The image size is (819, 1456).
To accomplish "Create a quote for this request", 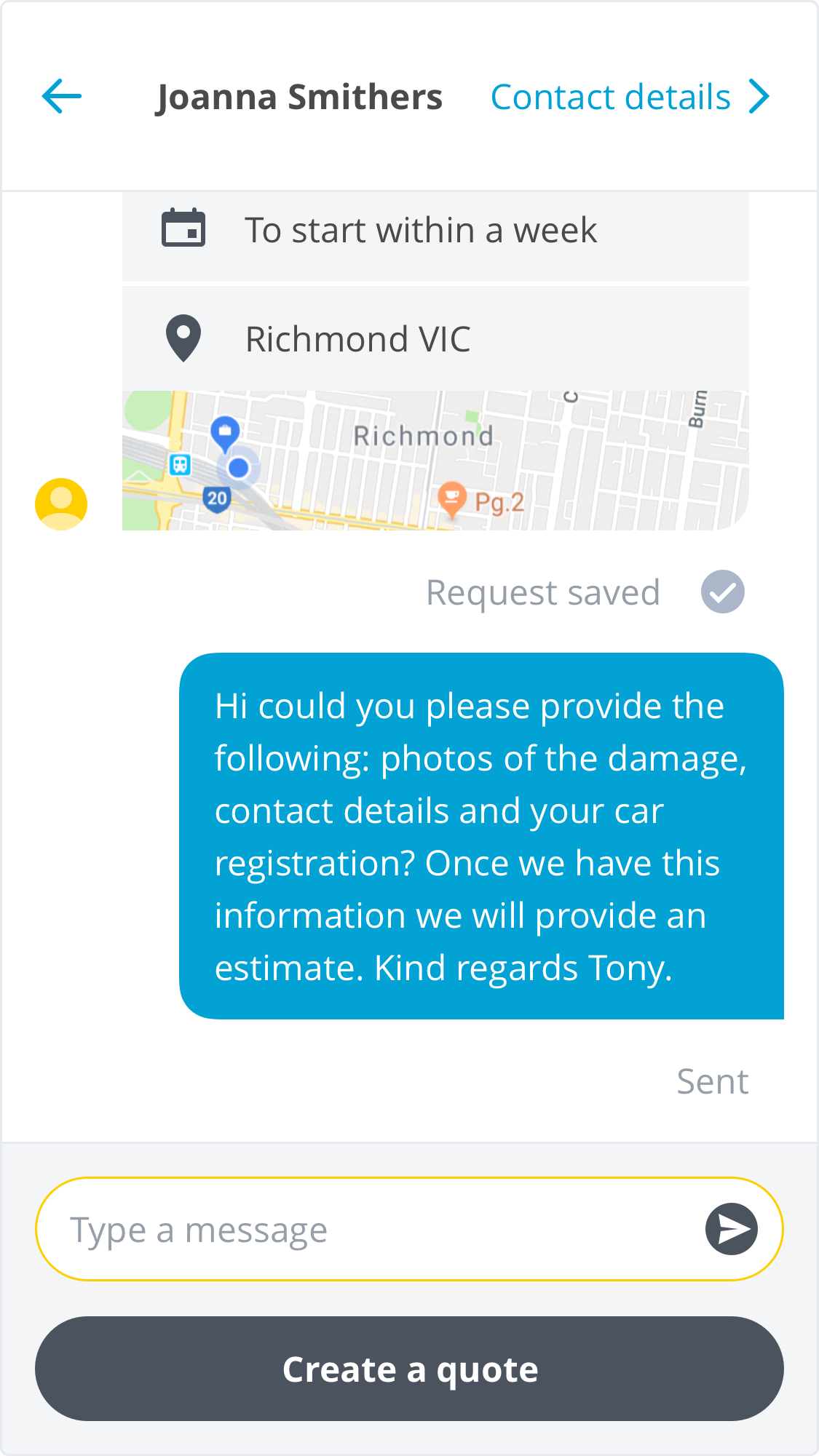I will pos(409,1369).
